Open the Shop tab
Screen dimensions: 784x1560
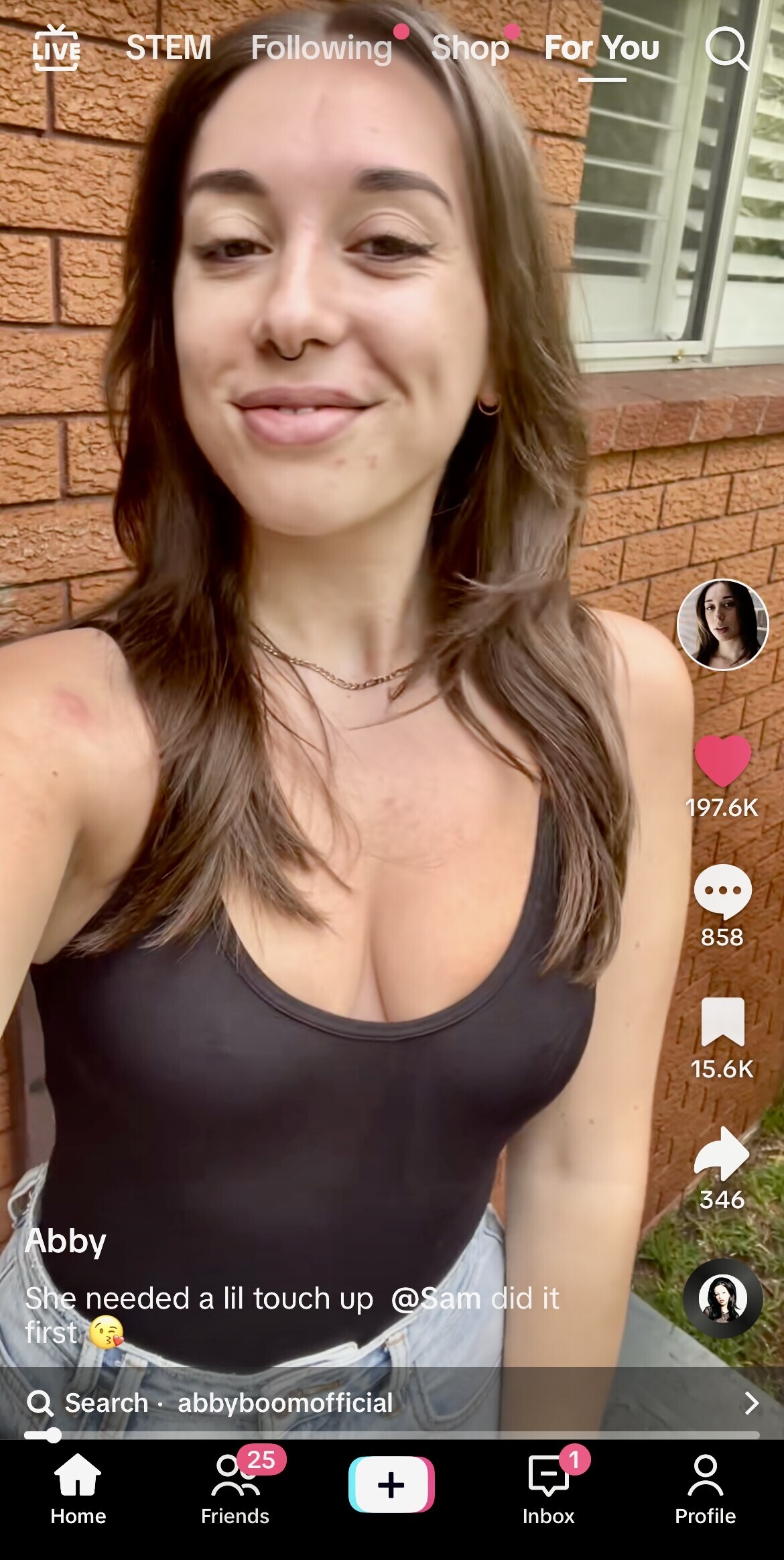click(x=470, y=48)
